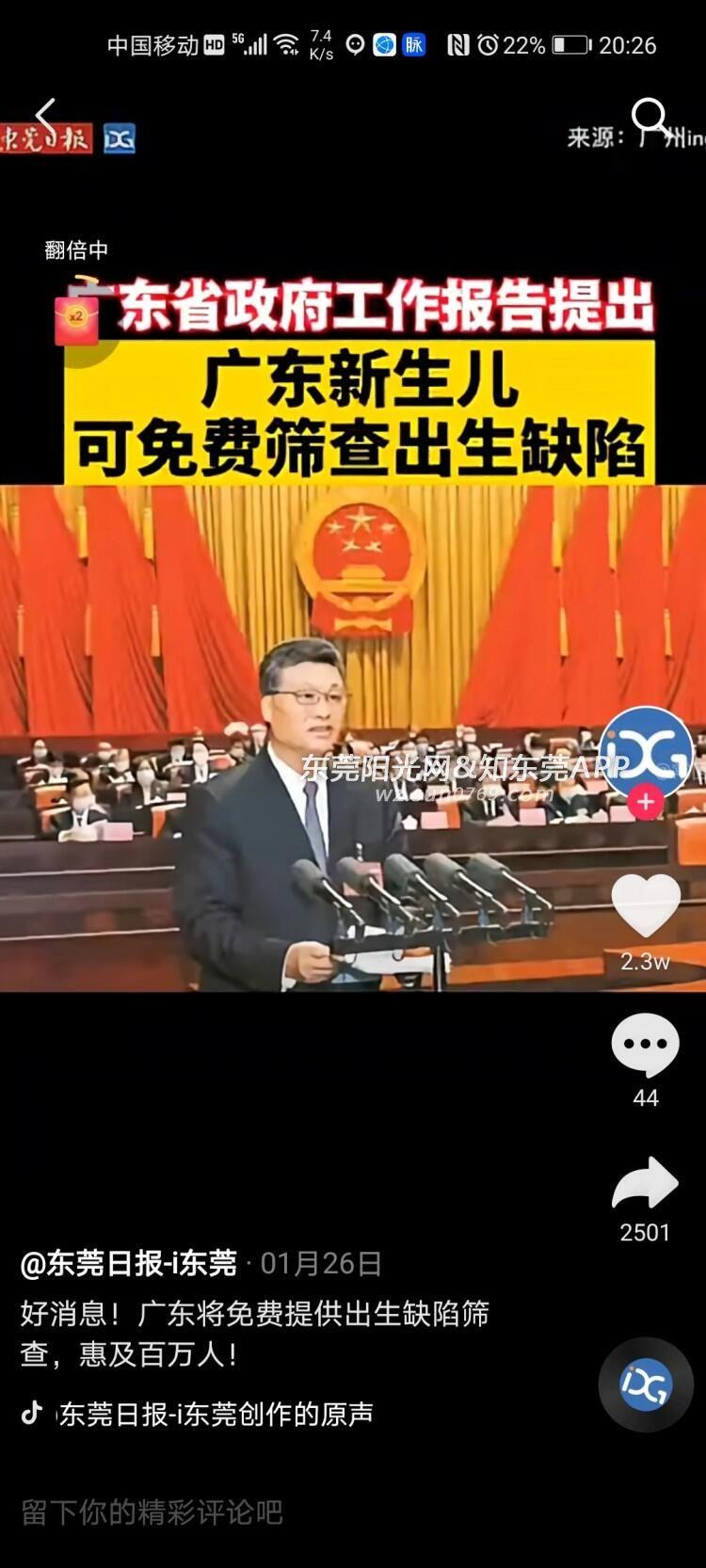Follow the account via plus badge
Viewport: 706px width, 1568px height.
coord(646,803)
